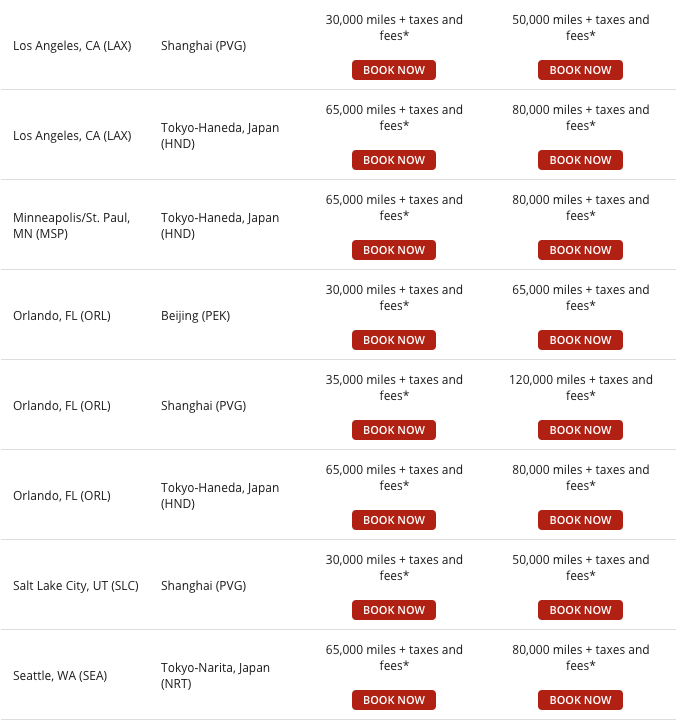Book Orlando to Shanghai for 35,000 miles
The width and height of the screenshot is (678, 721).
click(394, 430)
